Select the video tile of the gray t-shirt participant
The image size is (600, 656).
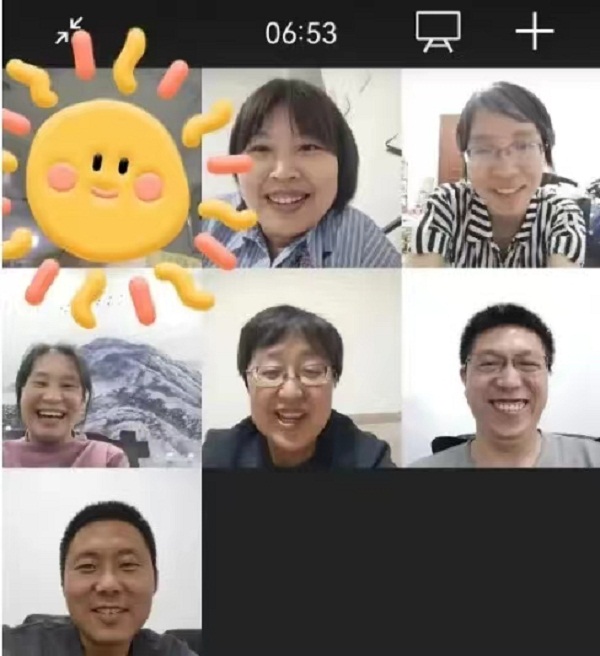500,368
